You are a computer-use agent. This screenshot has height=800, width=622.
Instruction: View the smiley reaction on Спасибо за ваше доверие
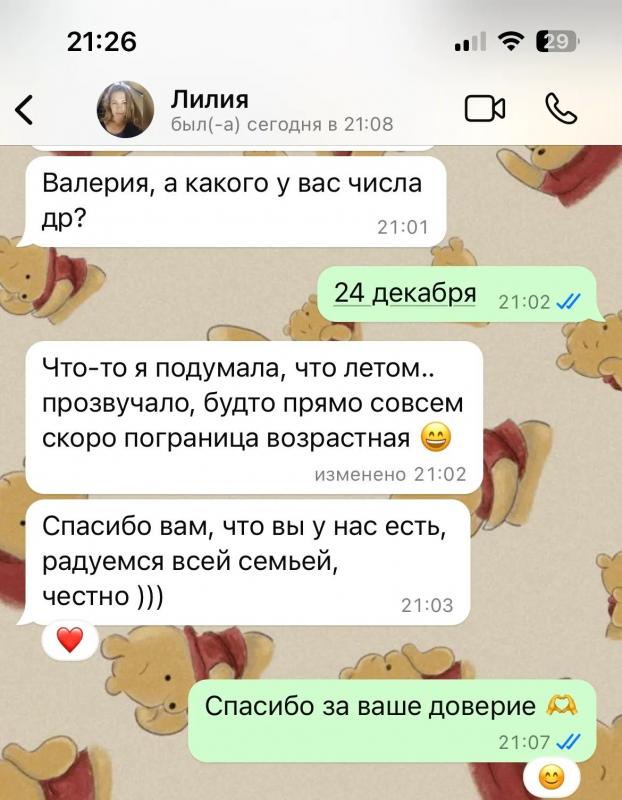pos(552,779)
